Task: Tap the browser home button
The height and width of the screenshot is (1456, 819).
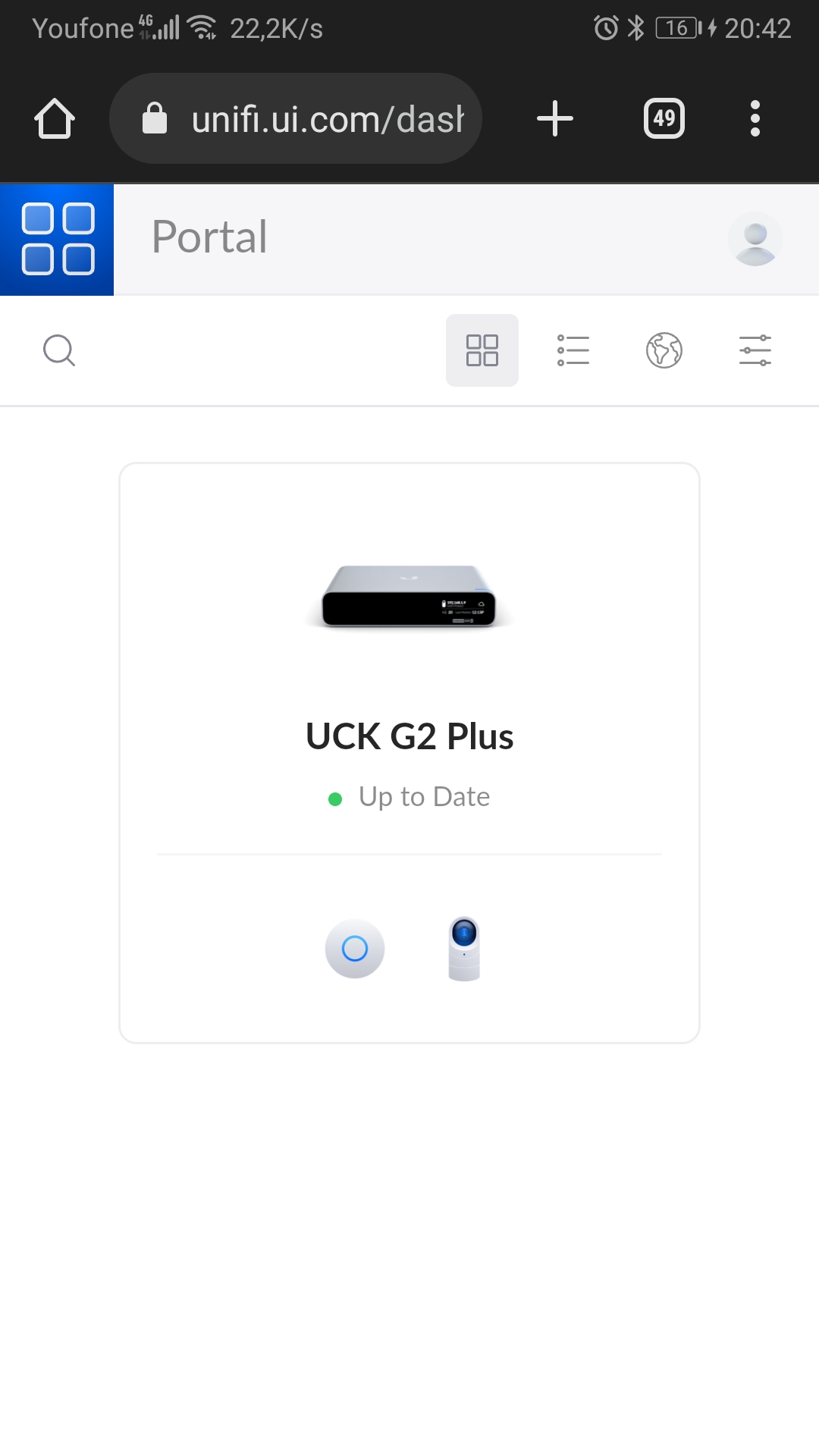Action: click(x=55, y=119)
